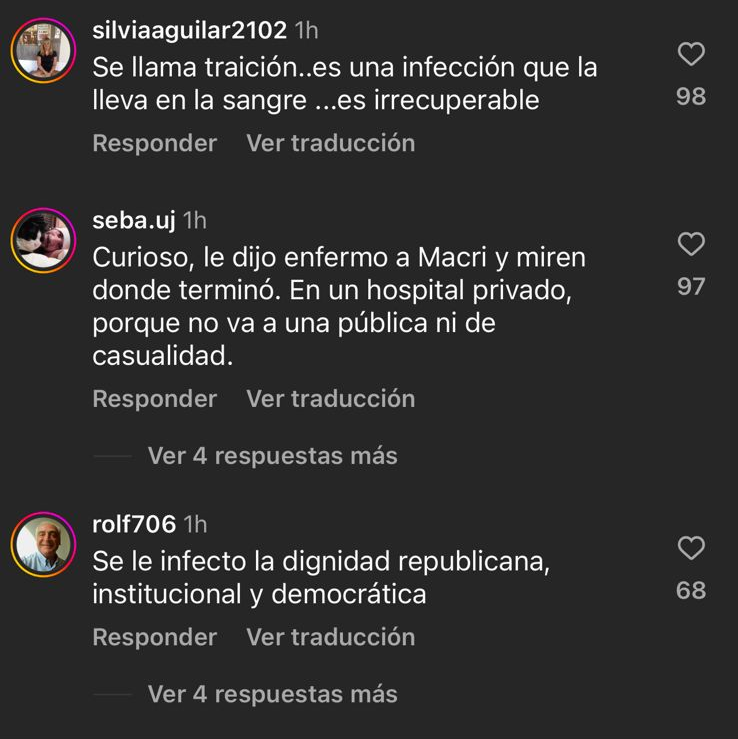Open the silviaaguilar2102 username link
Viewport: 738px width, 739px height.
189,30
